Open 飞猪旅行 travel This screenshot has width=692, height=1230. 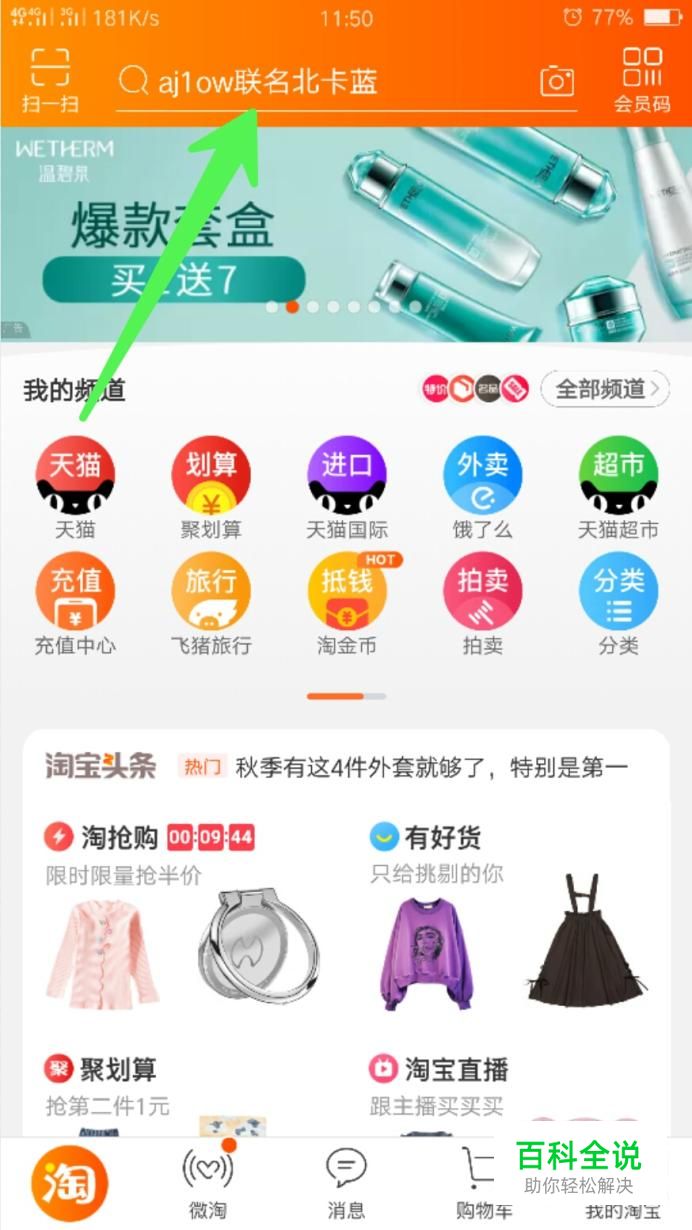211,605
